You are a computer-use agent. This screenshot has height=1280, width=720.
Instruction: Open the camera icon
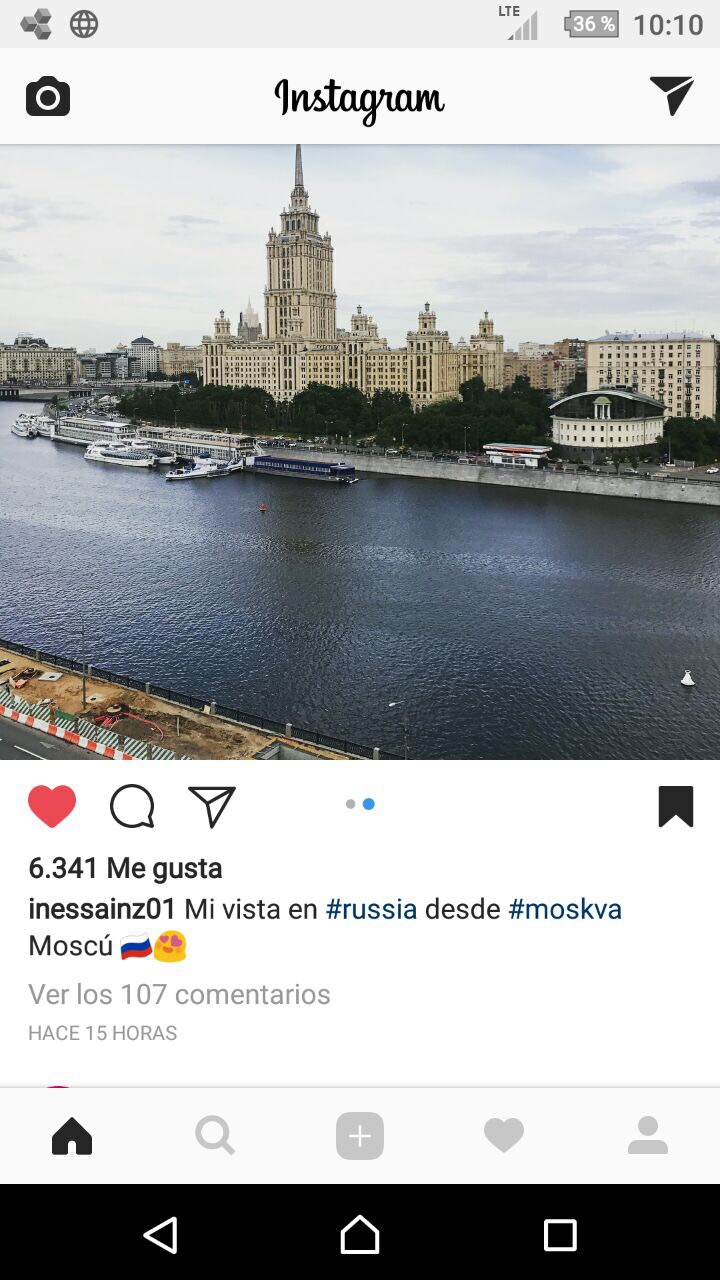click(48, 97)
